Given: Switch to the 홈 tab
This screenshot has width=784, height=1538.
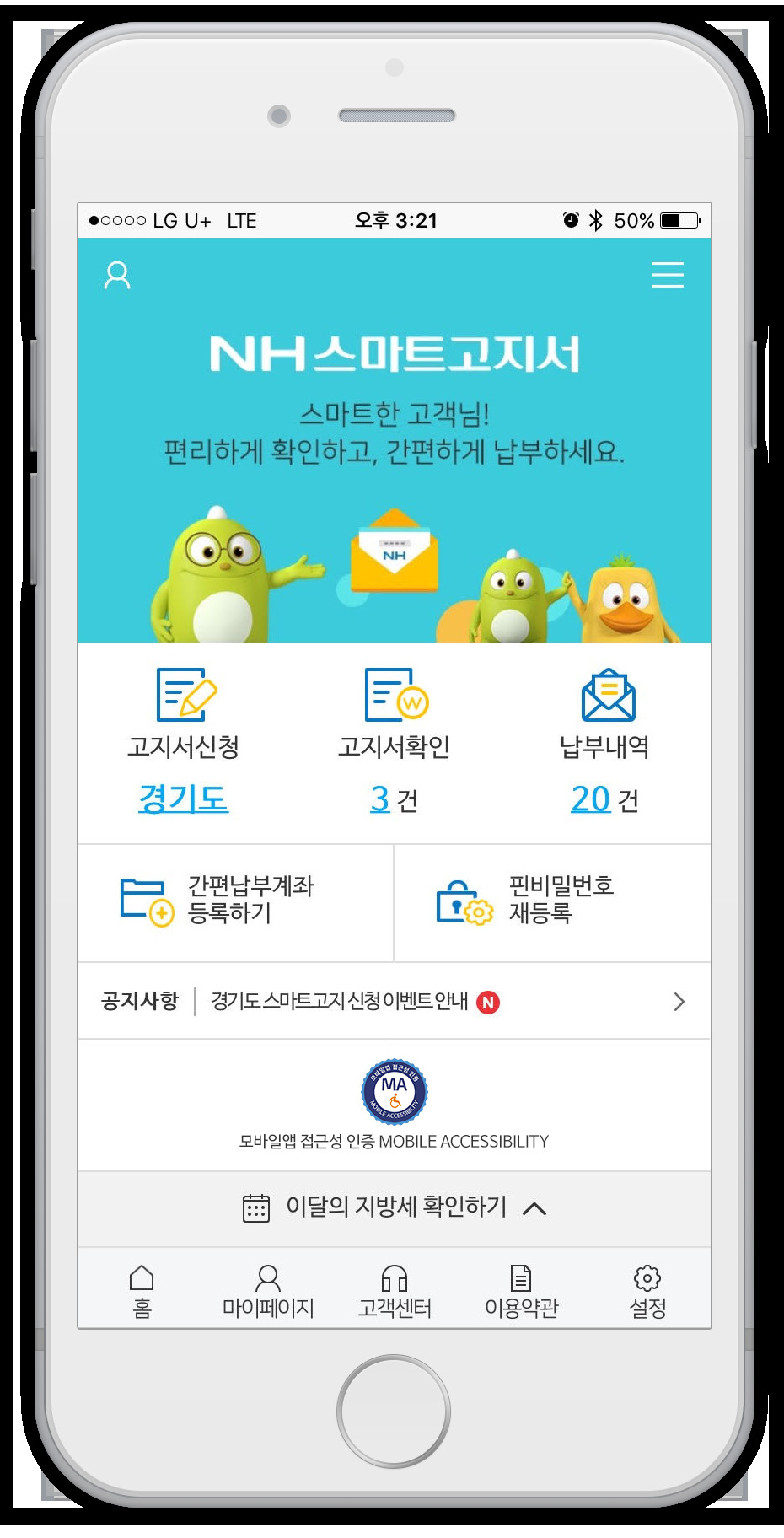Looking at the screenshot, I should (142, 1290).
